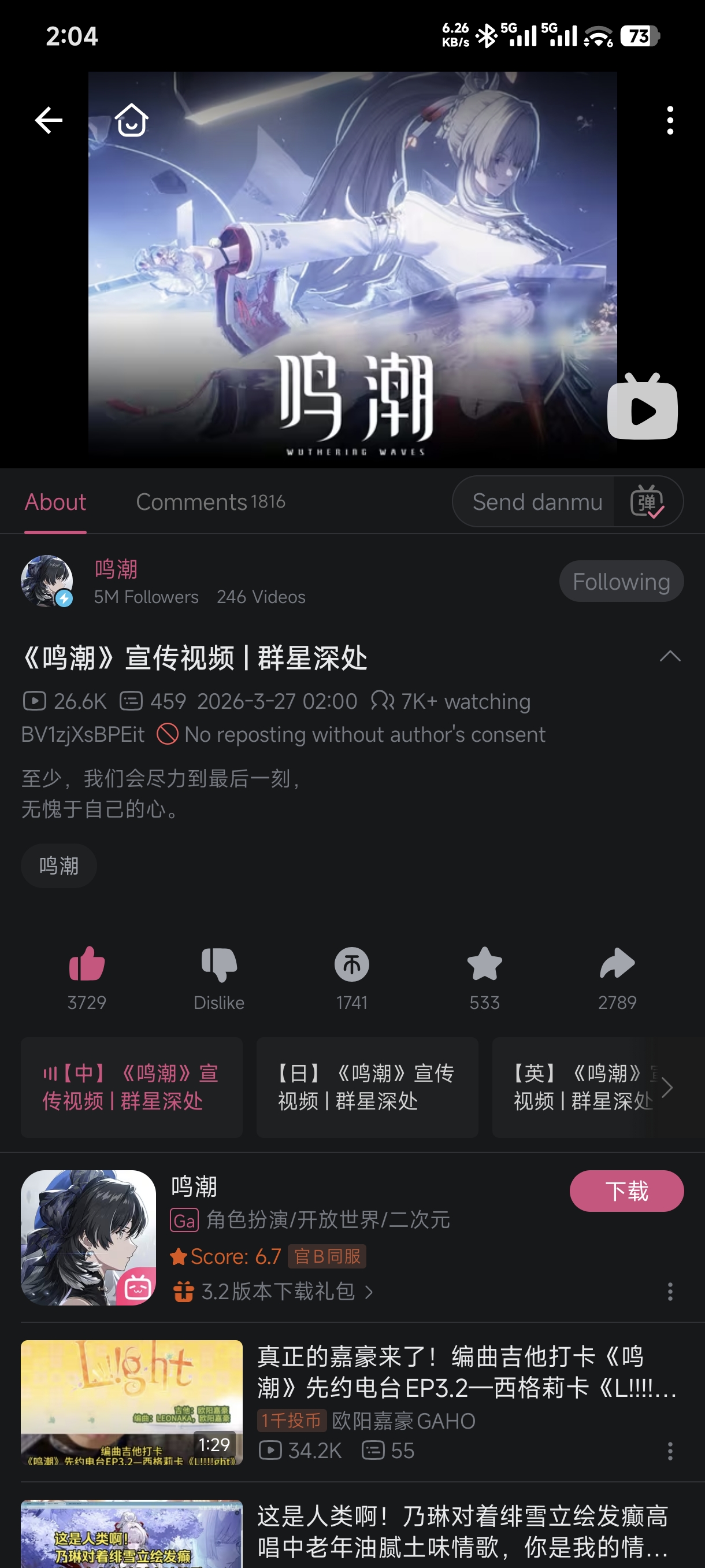The height and width of the screenshot is (1568, 705).
Task: Switch to the Comments tab
Action: click(210, 502)
